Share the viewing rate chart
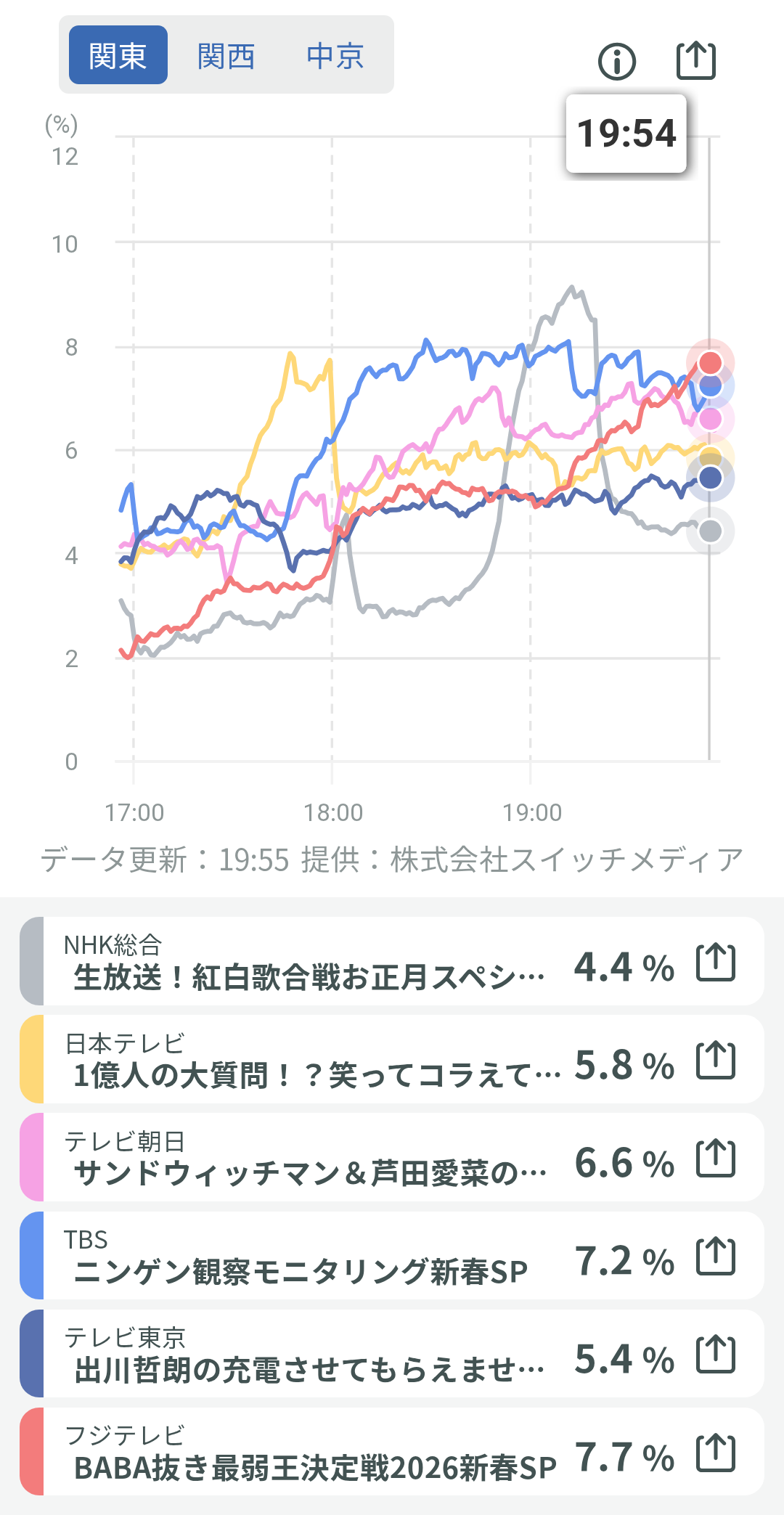The image size is (784, 1515). 695,60
